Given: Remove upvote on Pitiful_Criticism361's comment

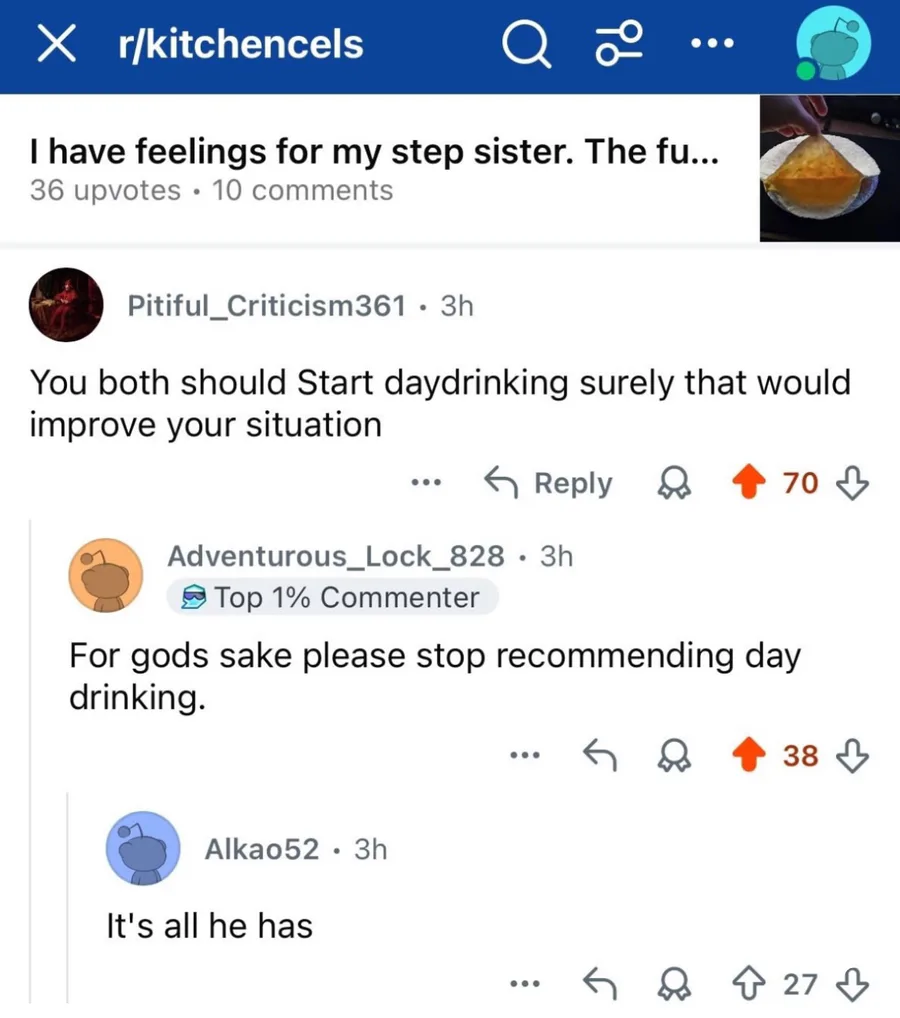Looking at the screenshot, I should click(745, 484).
